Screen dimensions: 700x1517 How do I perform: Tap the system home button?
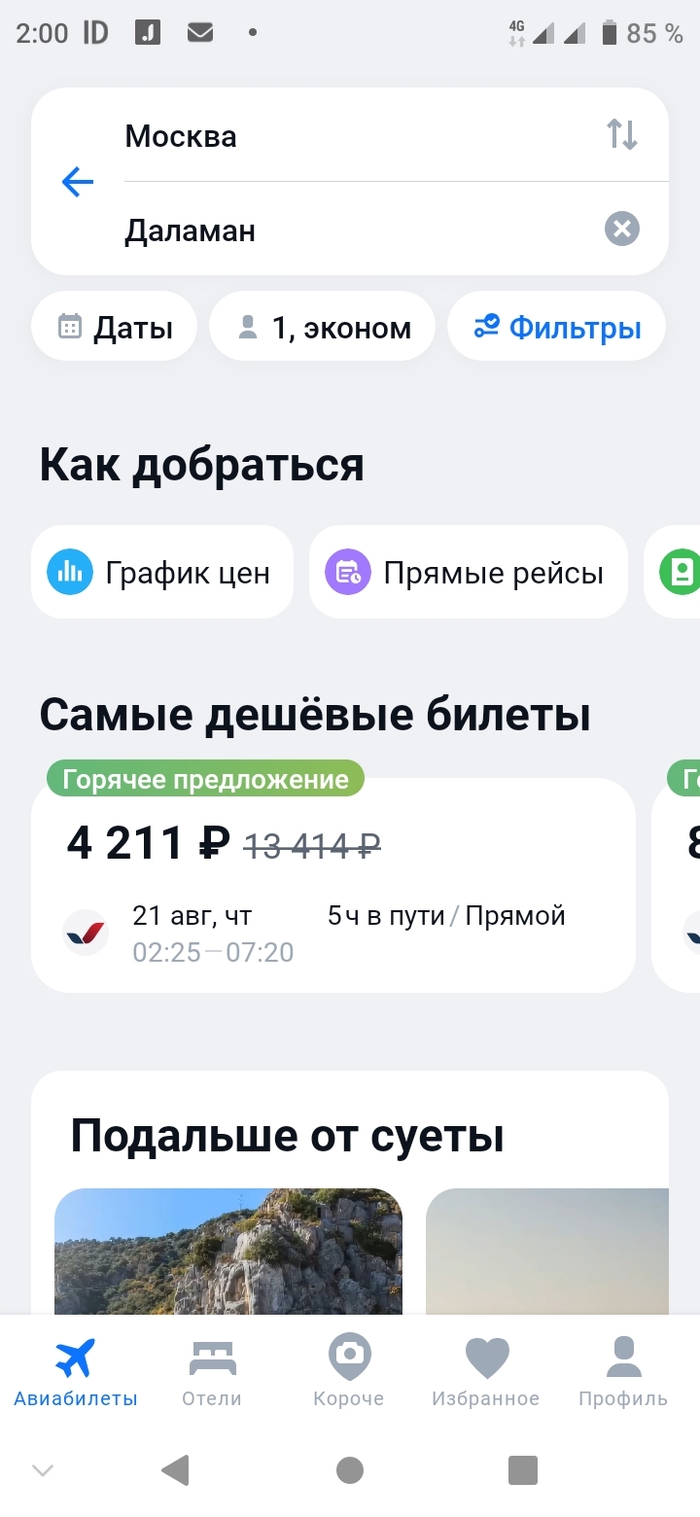pyautogui.click(x=350, y=1469)
